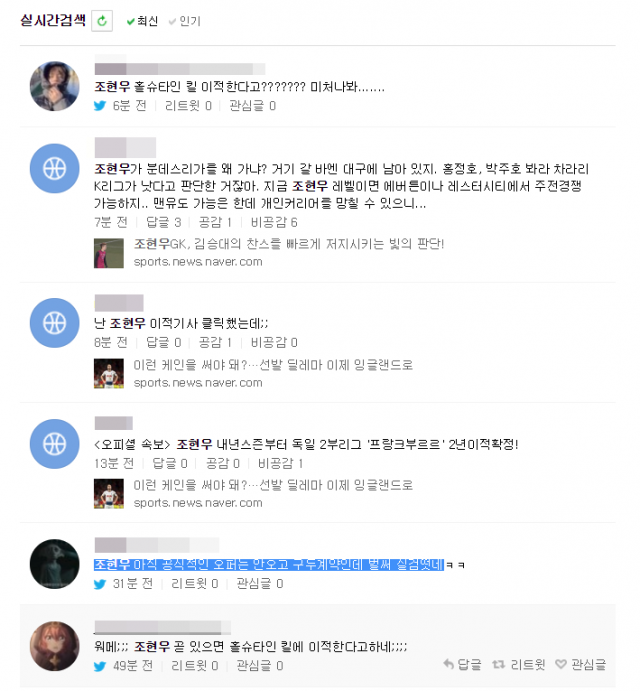Retweet the last tweet with the 리트윗 button
Image resolution: width=640 pixels, height=691 pixels.
point(518,665)
